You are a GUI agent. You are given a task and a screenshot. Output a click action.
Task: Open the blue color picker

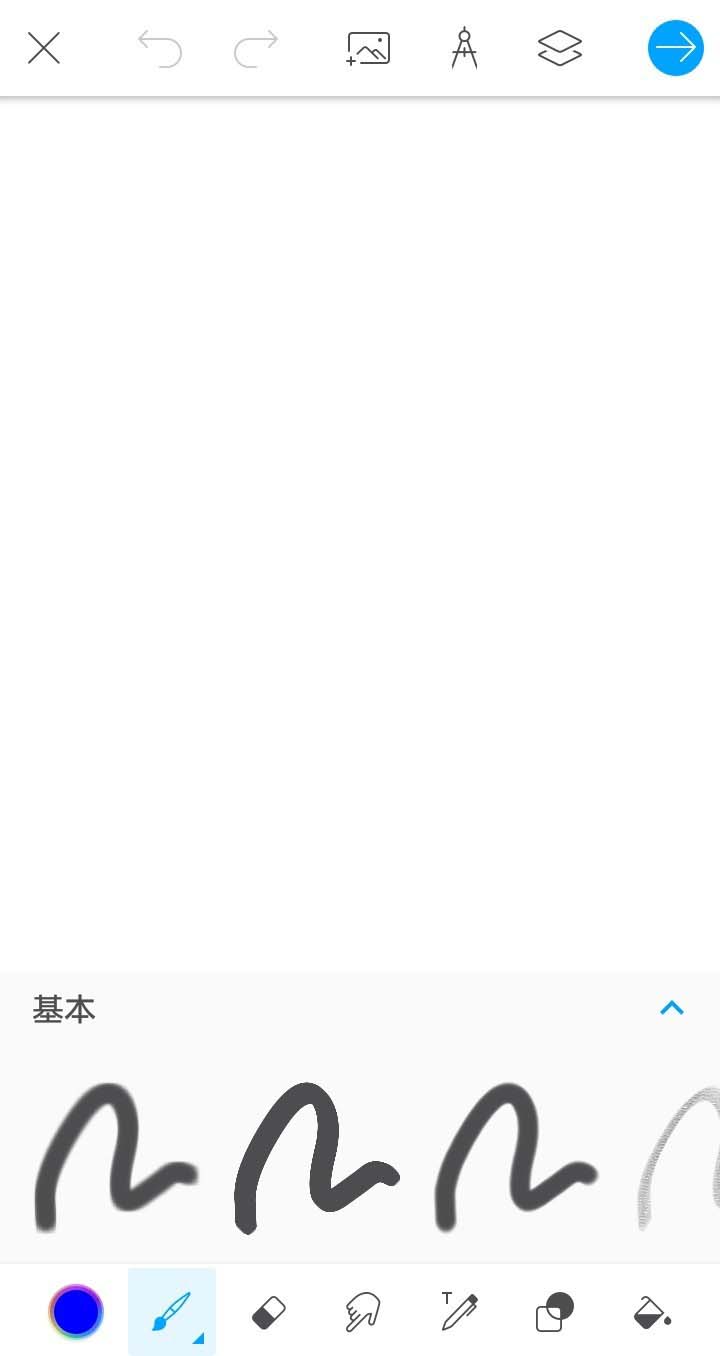click(76, 1312)
